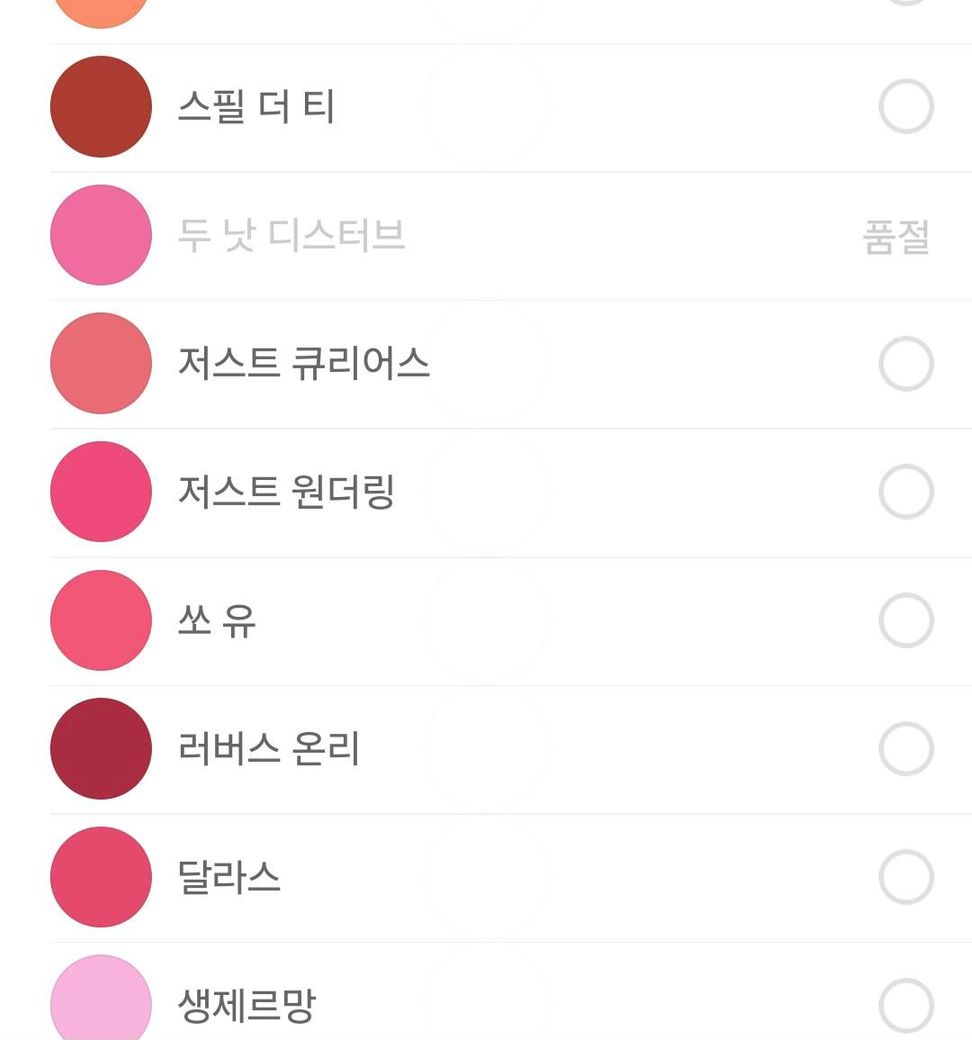Pick the 쏘 유 color option
The height and width of the screenshot is (1040, 972).
906,620
